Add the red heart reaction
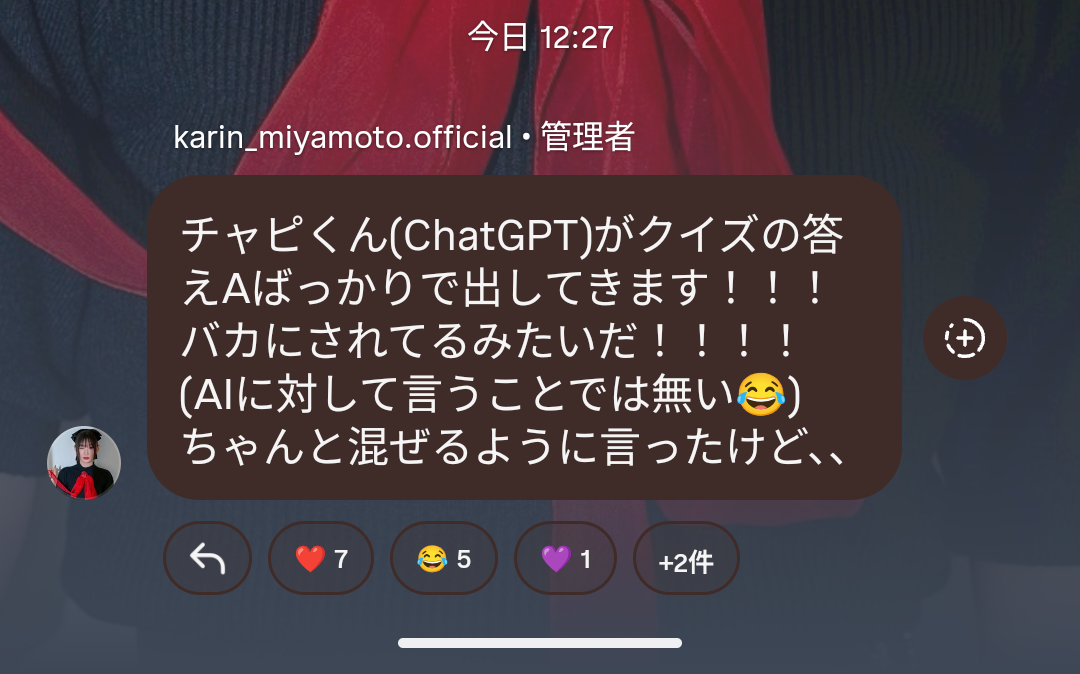This screenshot has height=674, width=1080. point(321,558)
